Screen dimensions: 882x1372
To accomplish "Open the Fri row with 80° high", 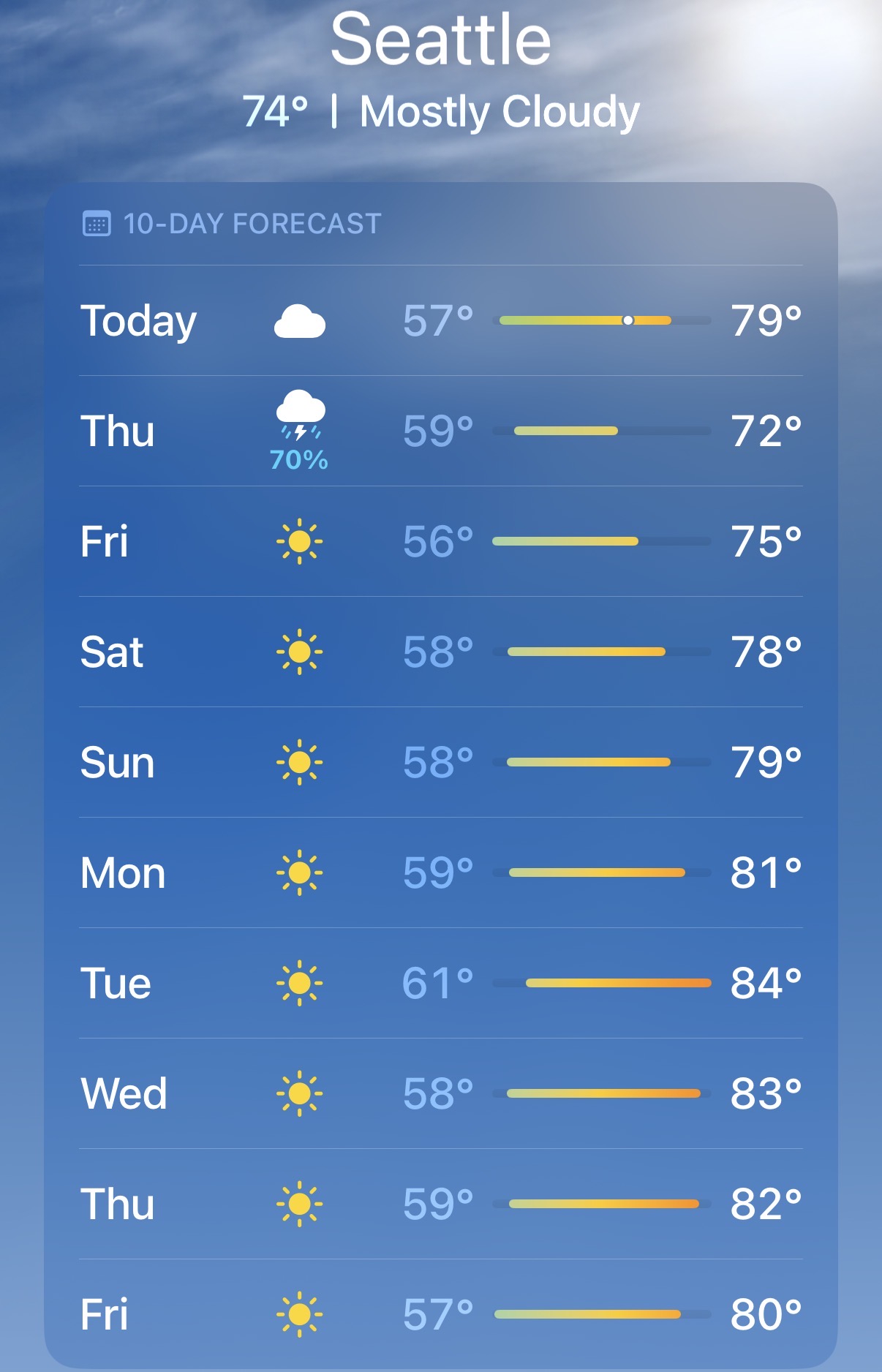I will click(x=441, y=1314).
